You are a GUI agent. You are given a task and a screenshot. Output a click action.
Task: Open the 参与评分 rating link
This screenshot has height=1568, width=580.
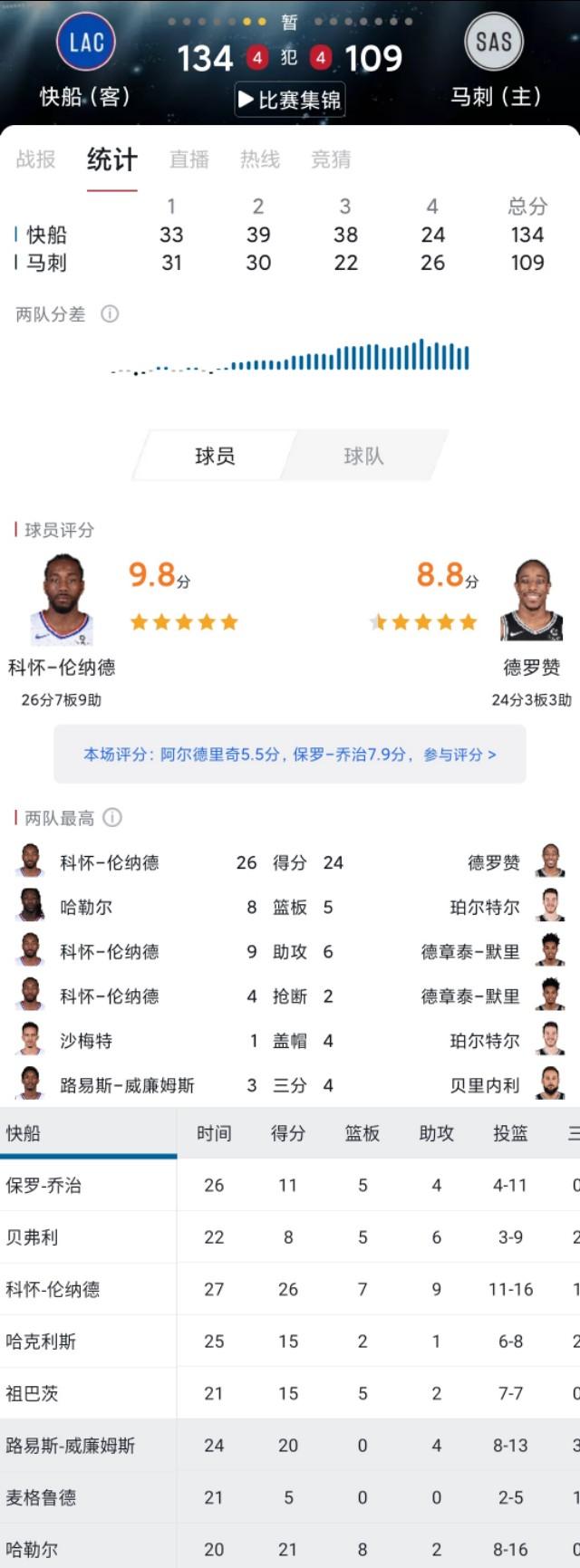pos(459,754)
